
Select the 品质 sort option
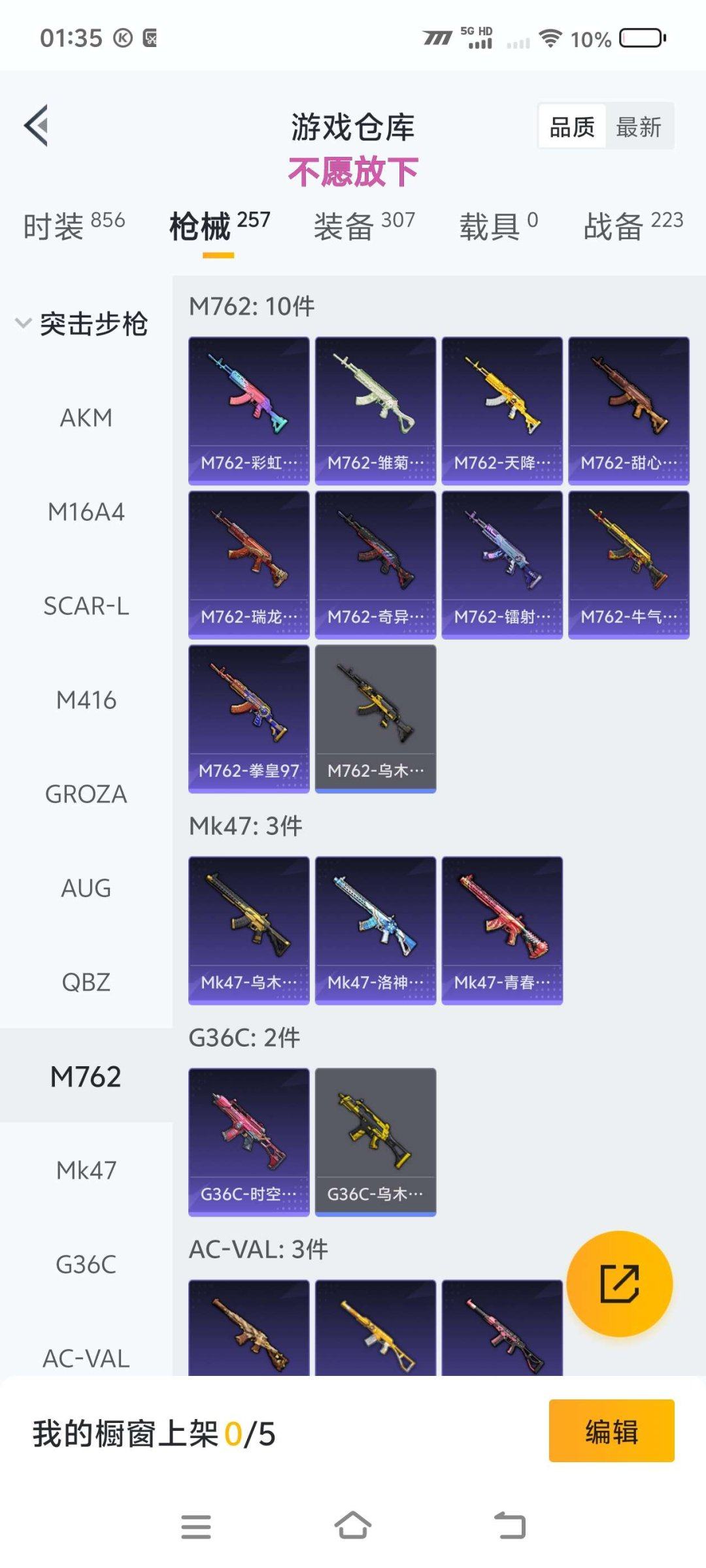click(572, 127)
